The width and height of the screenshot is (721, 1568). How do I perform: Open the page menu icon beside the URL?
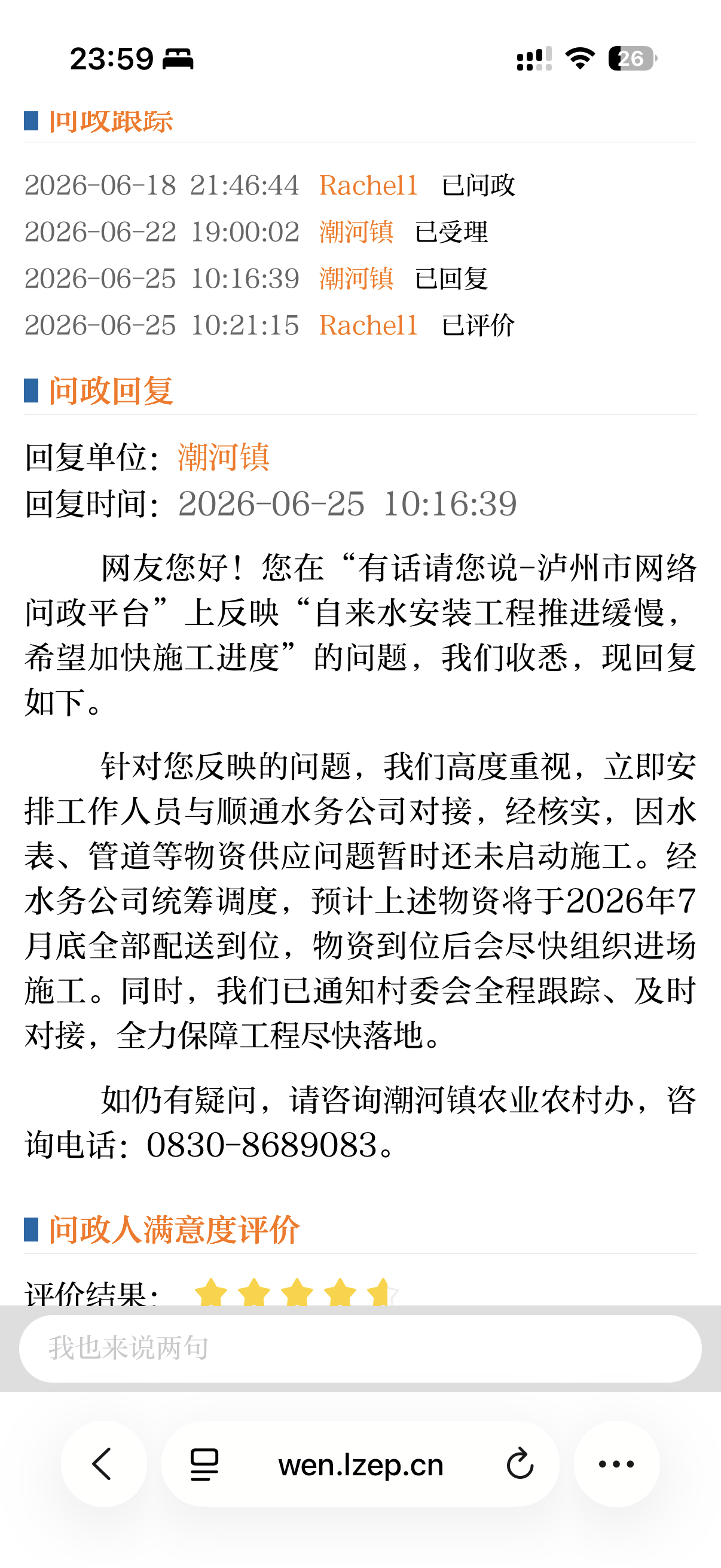[x=204, y=1465]
